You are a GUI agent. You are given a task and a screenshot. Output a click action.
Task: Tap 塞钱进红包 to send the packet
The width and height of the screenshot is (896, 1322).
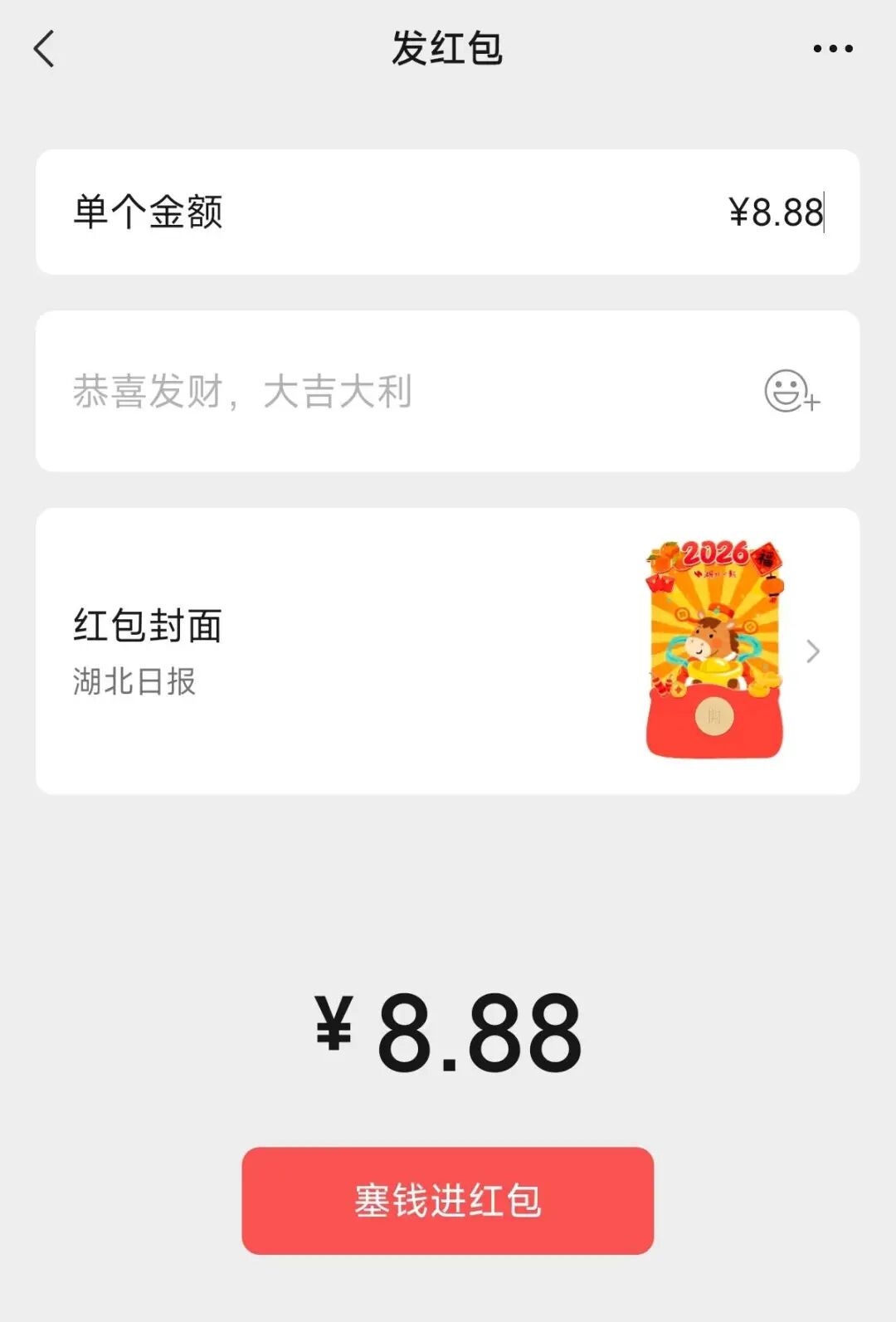click(x=447, y=1200)
